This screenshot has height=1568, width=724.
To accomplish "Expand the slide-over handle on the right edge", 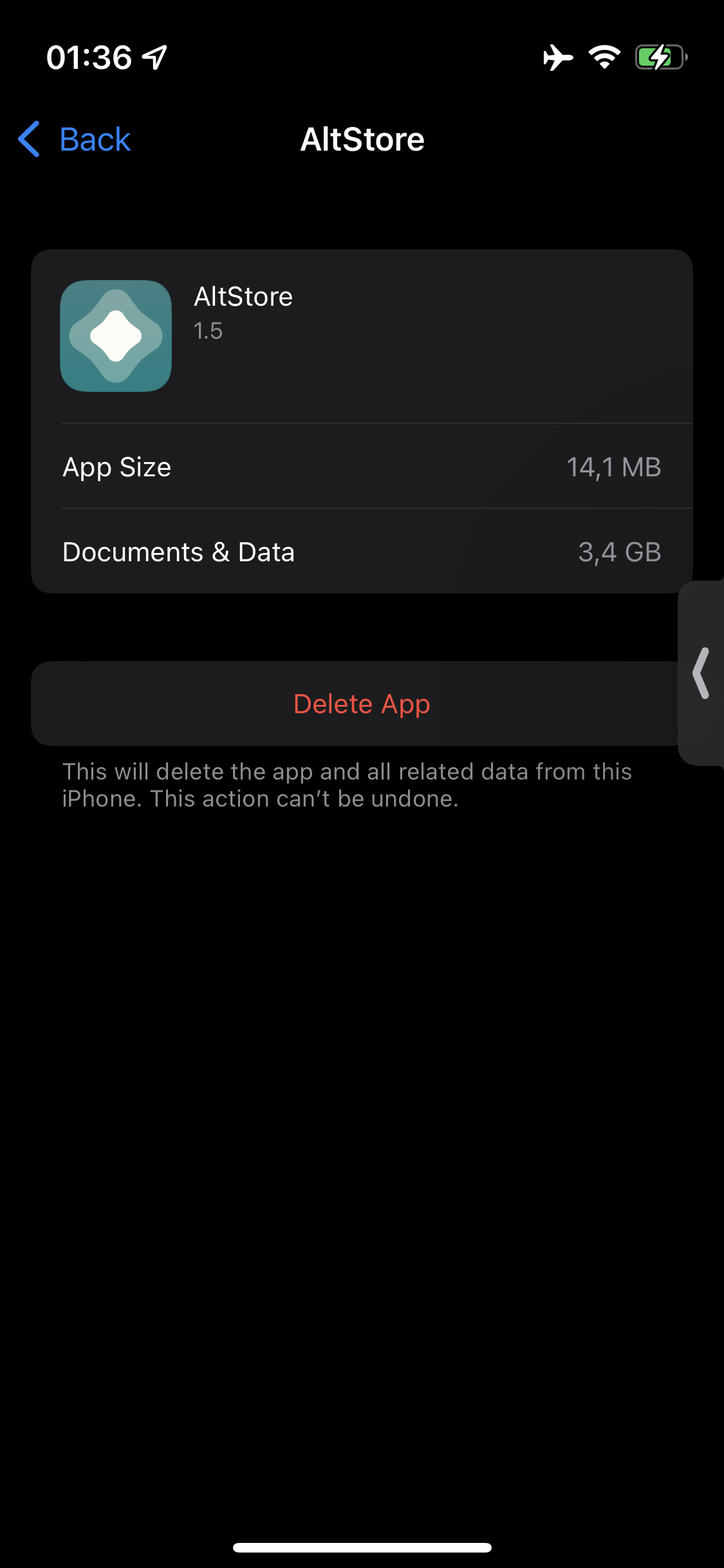I will coord(701,675).
